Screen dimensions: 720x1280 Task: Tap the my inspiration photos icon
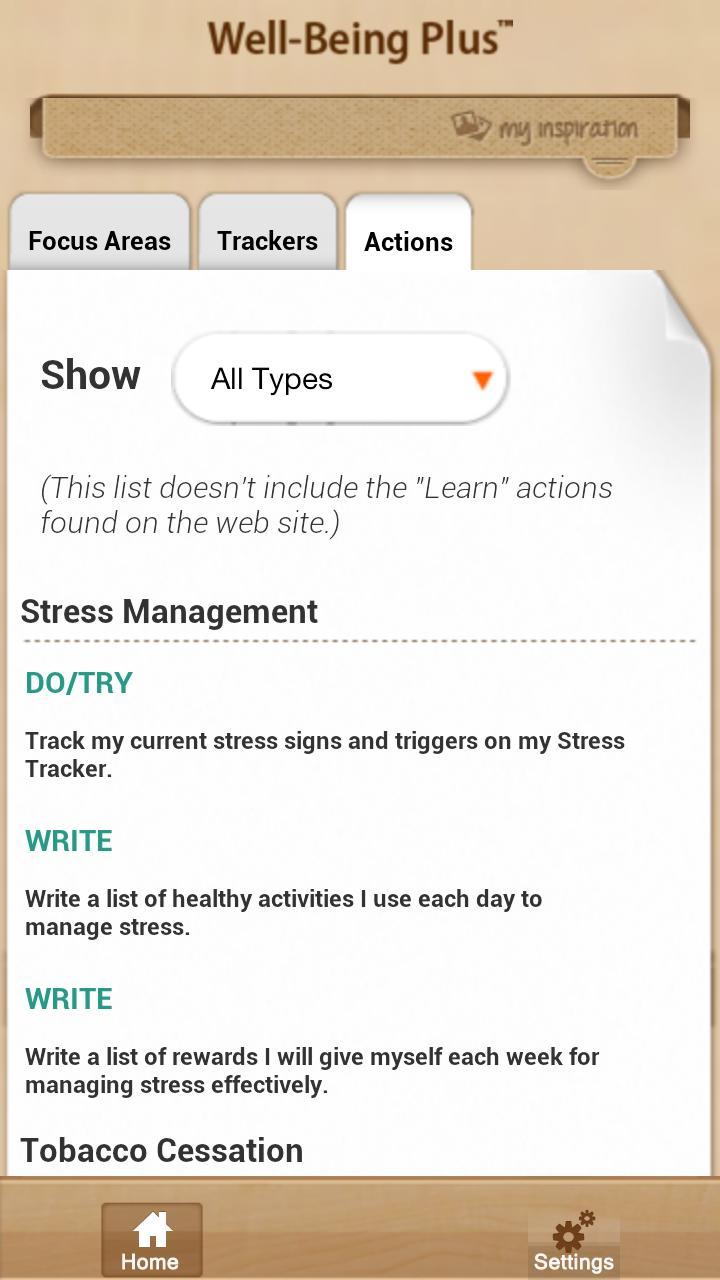click(x=468, y=123)
